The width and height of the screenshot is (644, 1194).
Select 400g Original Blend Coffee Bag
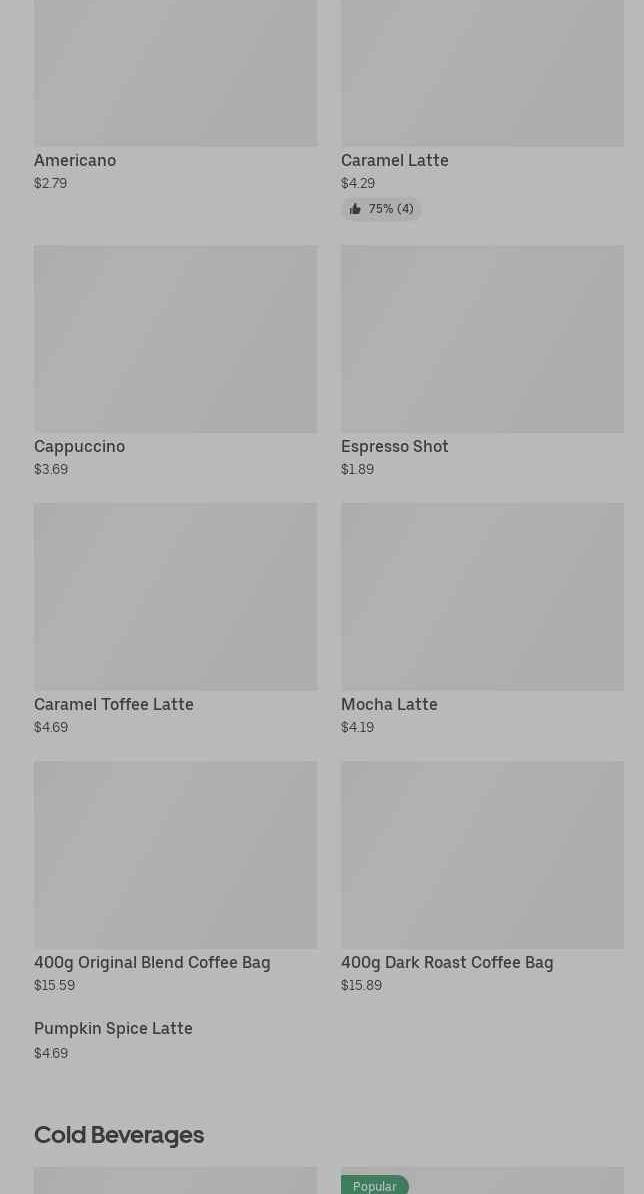click(176, 877)
